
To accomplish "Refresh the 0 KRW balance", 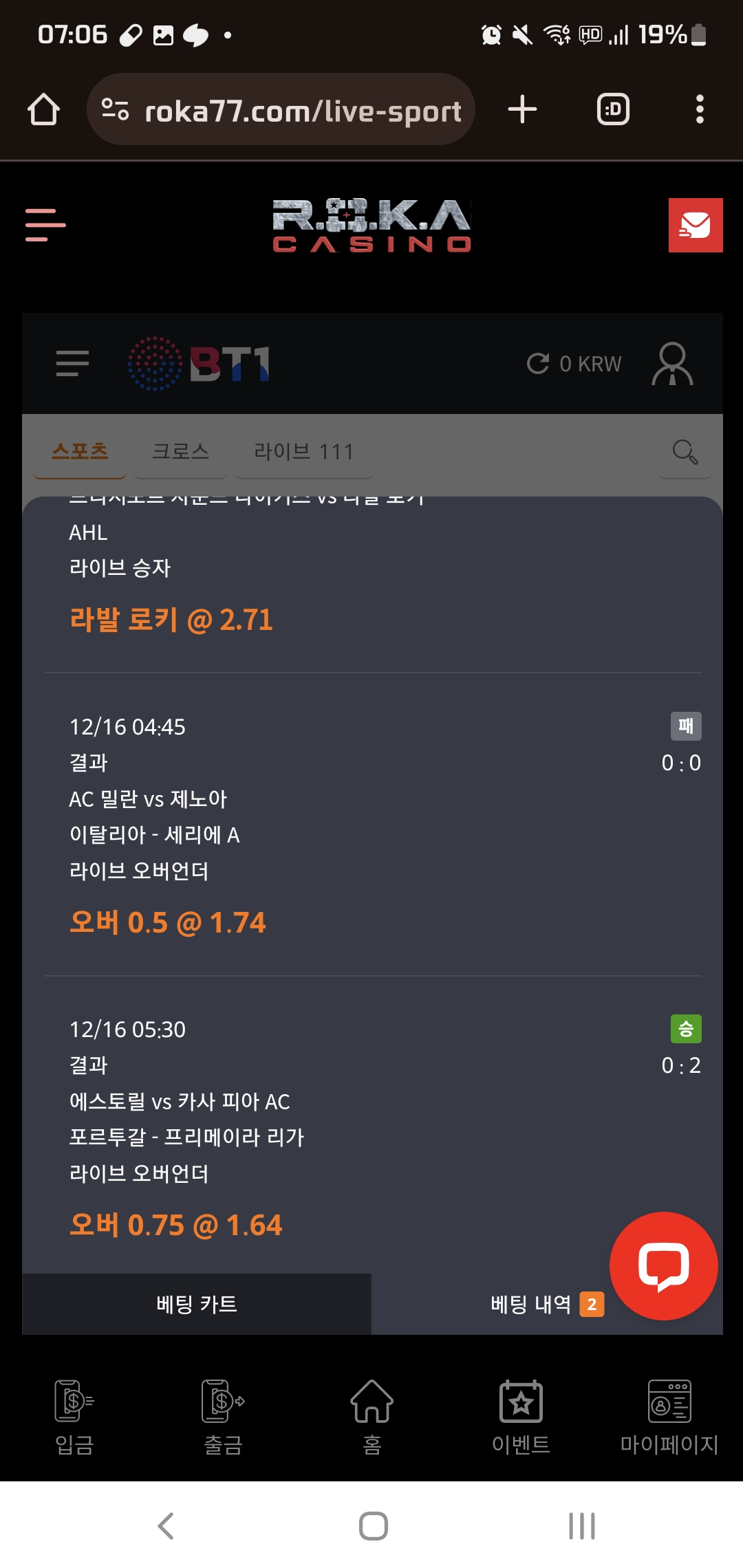I will tap(538, 364).
